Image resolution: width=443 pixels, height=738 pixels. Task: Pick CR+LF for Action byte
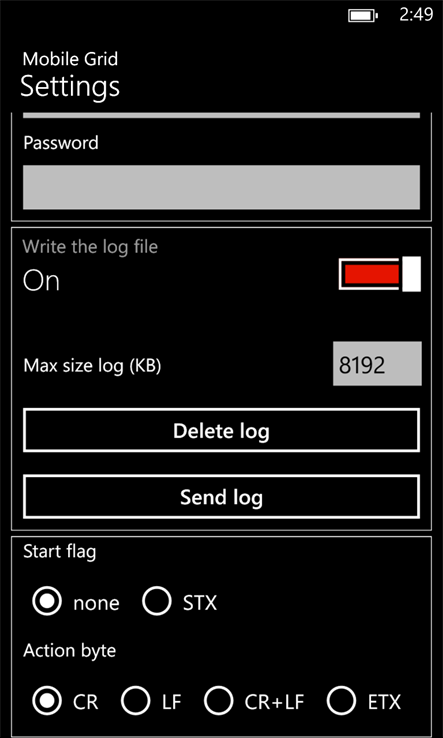[254, 701]
